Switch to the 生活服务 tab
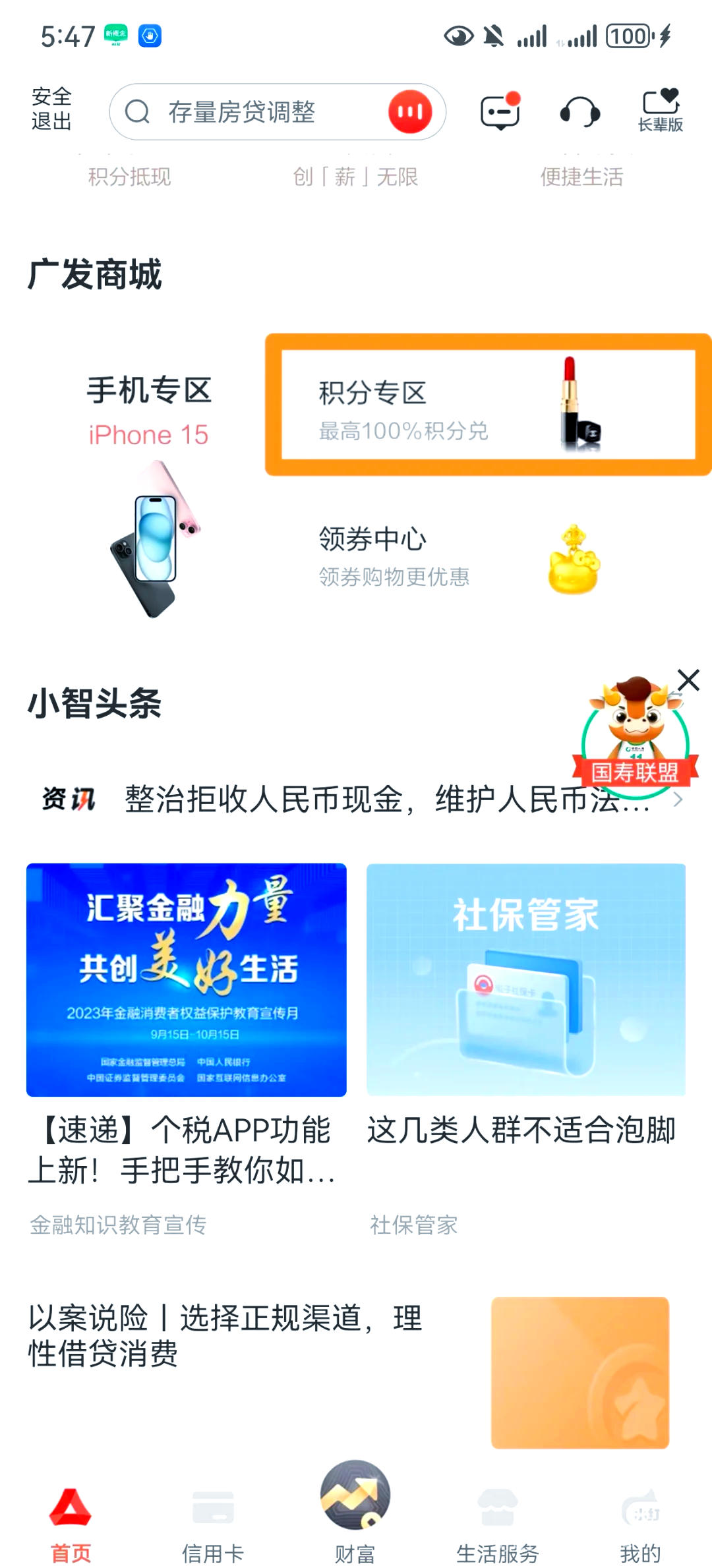The image size is (712, 1568). tap(498, 1524)
